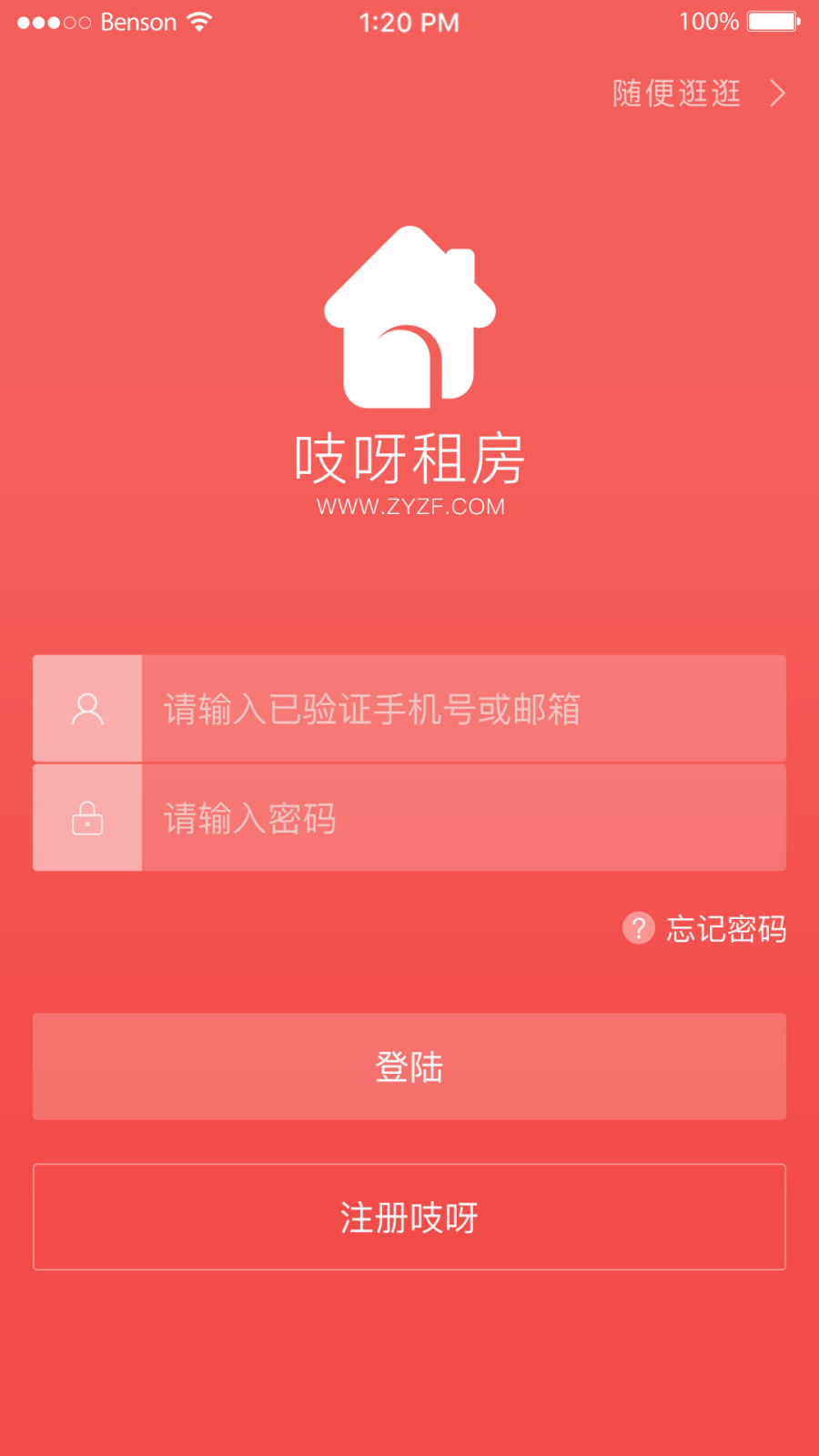819x1456 pixels.
Task: Click the question mark help icon near 忘记密码
Action: click(638, 929)
